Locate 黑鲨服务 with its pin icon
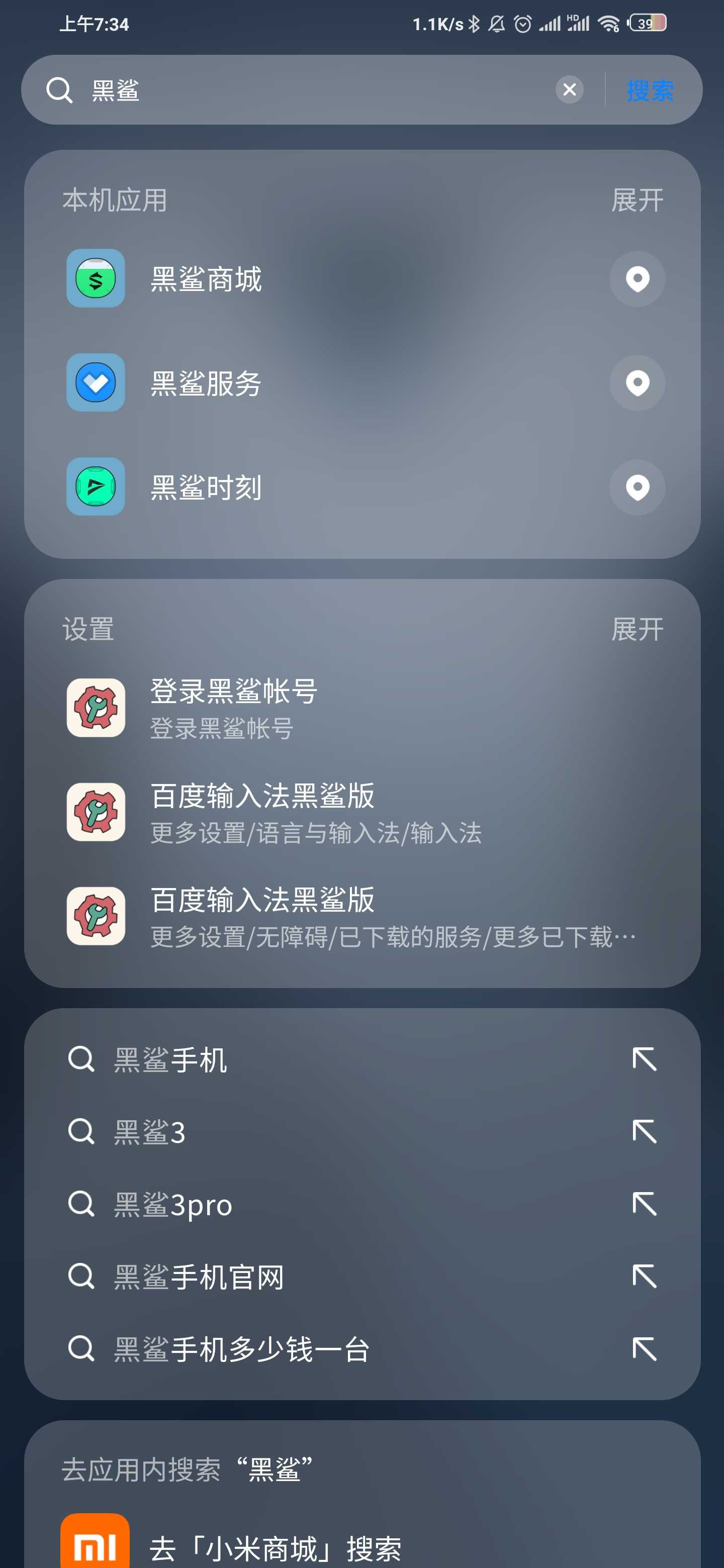 point(637,383)
